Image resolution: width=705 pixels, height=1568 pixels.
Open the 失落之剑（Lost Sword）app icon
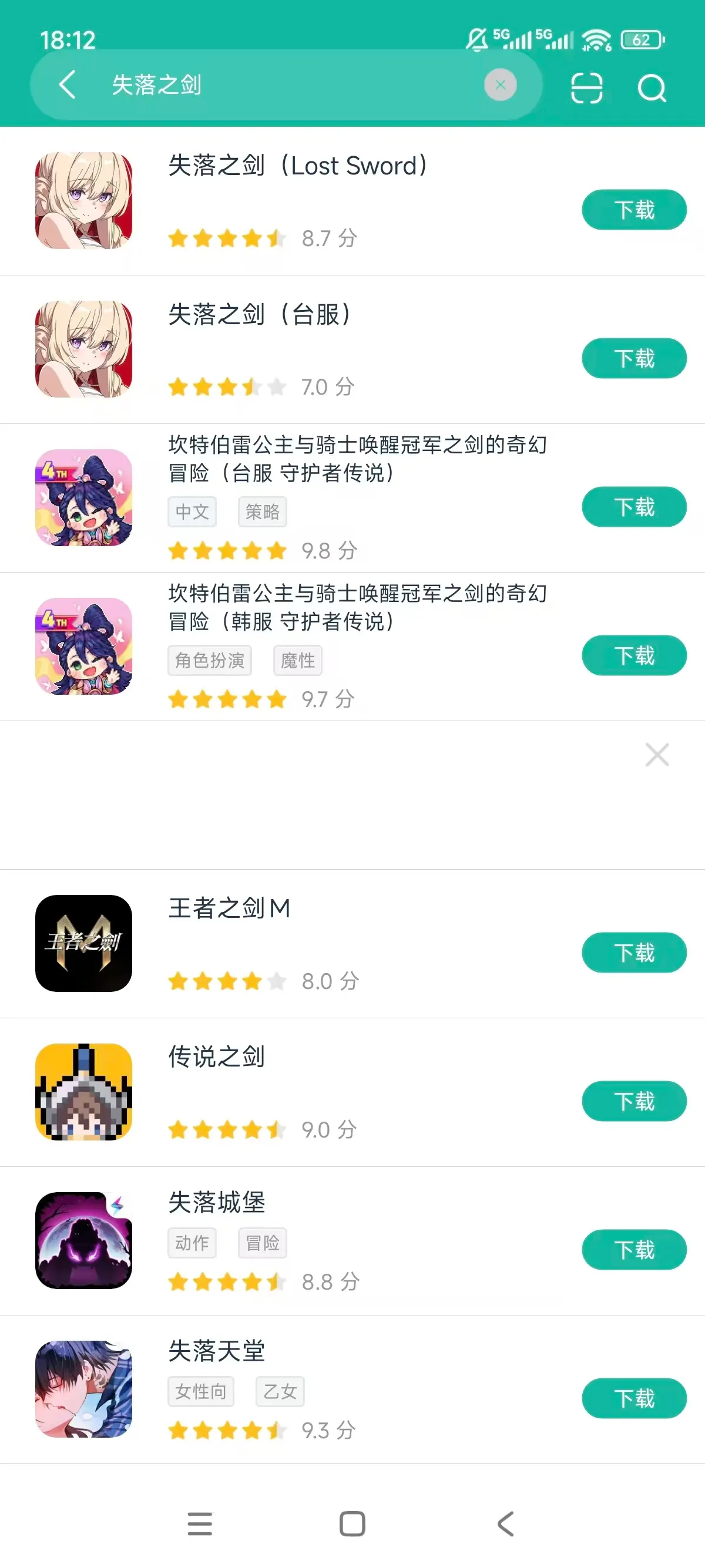84,201
